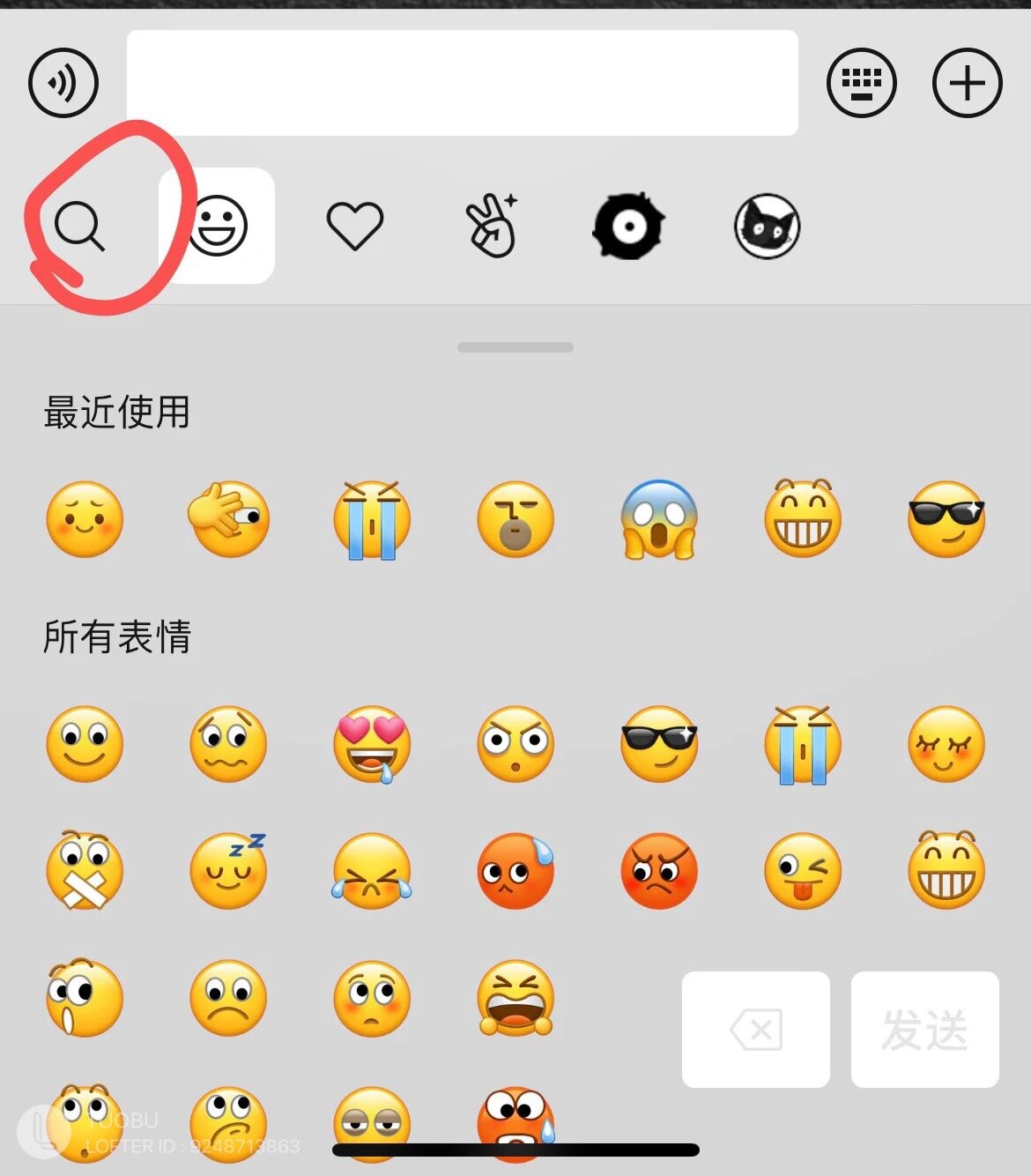Select the black circular sticker pack
Image resolution: width=1031 pixels, height=1176 pixels.
pyautogui.click(x=629, y=225)
